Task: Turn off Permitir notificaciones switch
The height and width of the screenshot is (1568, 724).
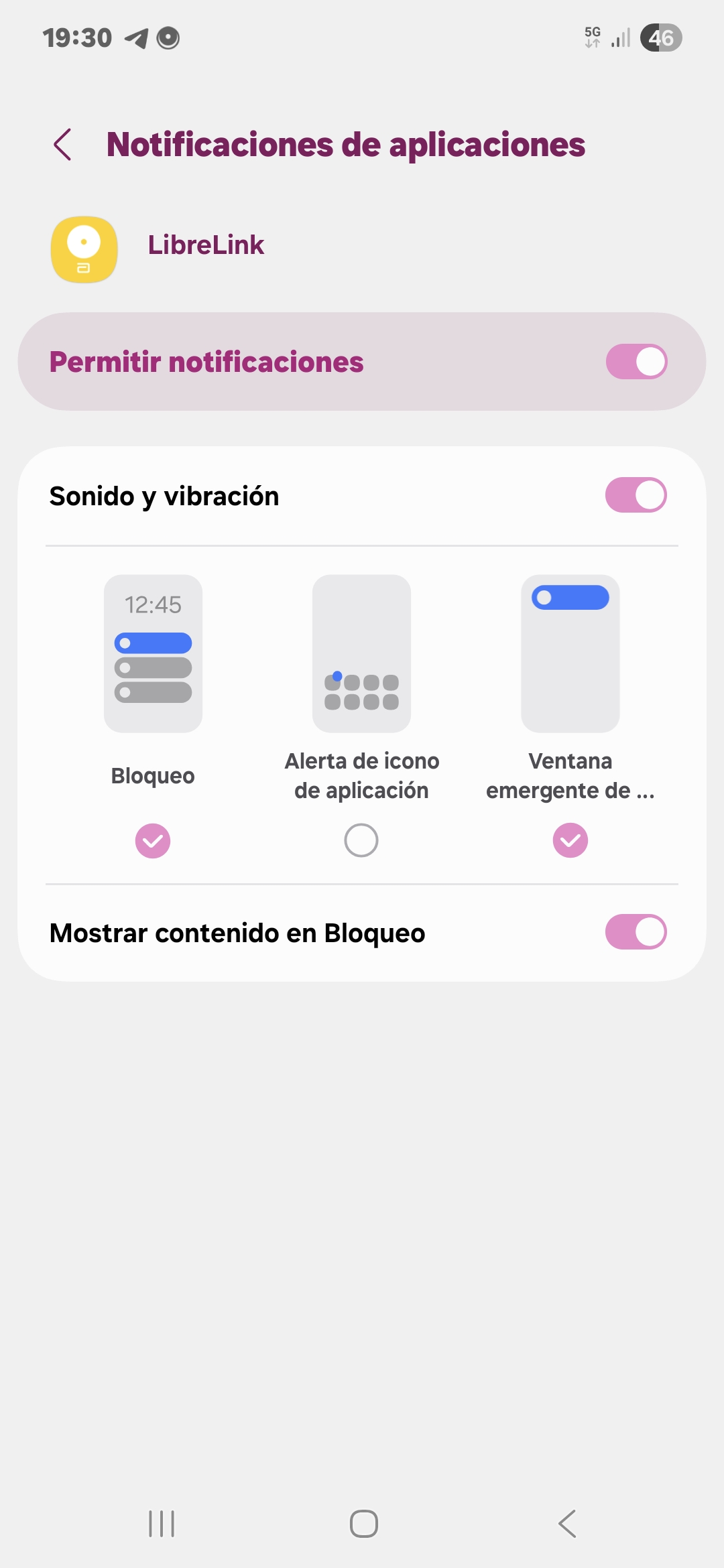Action: [636, 362]
